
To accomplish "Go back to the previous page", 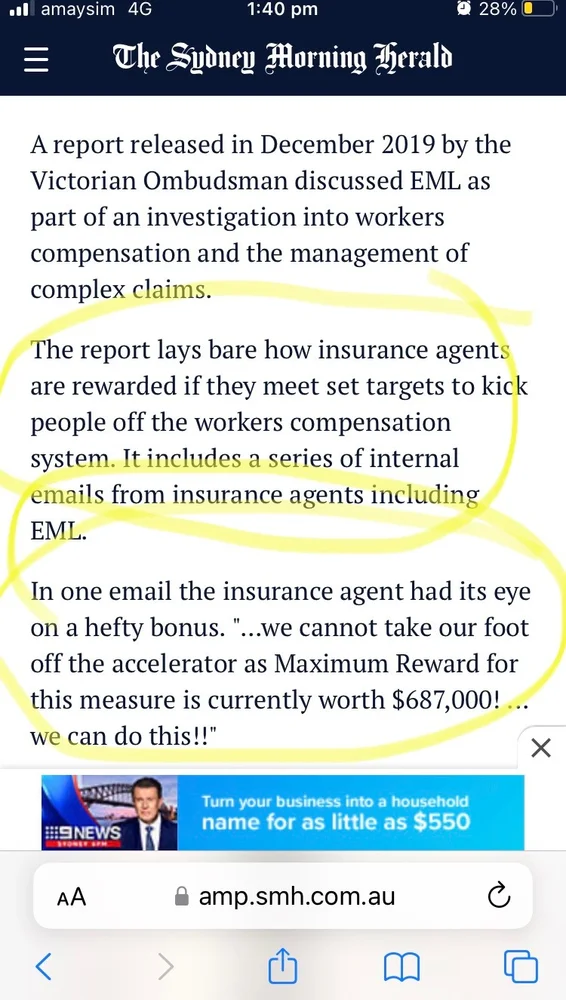I will pos(43,966).
